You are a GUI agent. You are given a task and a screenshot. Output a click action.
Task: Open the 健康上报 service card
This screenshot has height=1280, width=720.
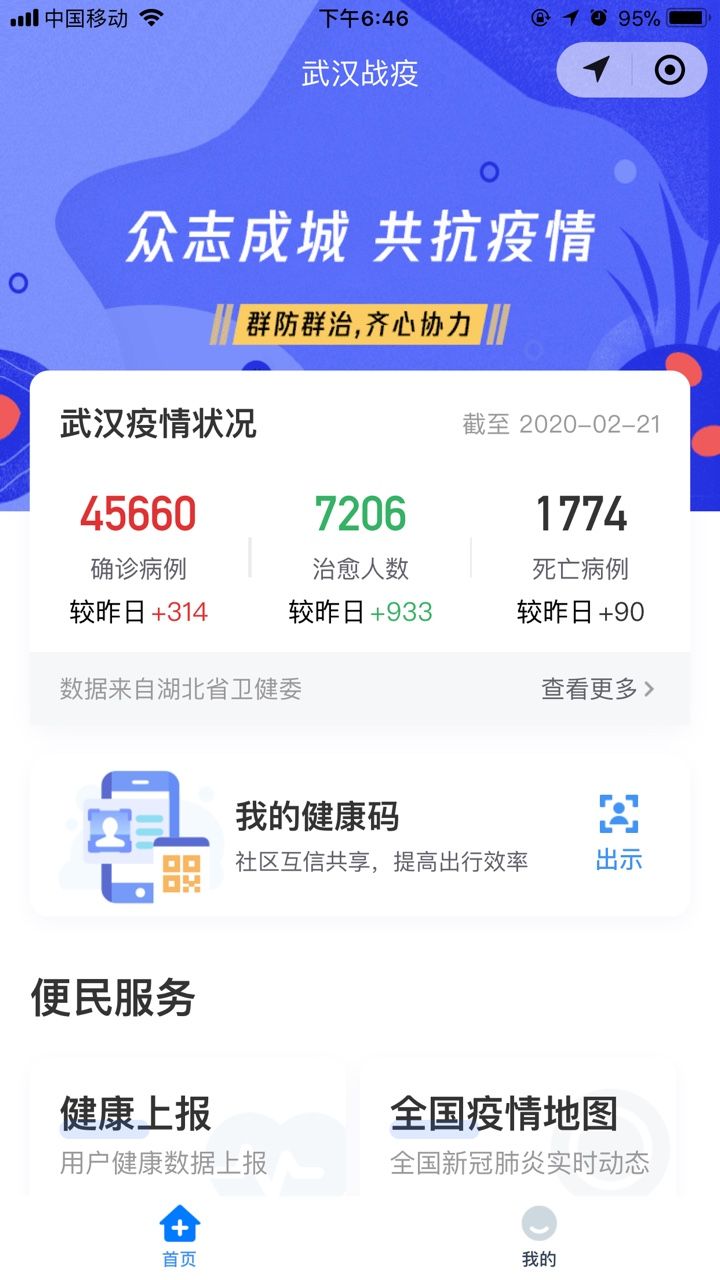click(x=188, y=1132)
